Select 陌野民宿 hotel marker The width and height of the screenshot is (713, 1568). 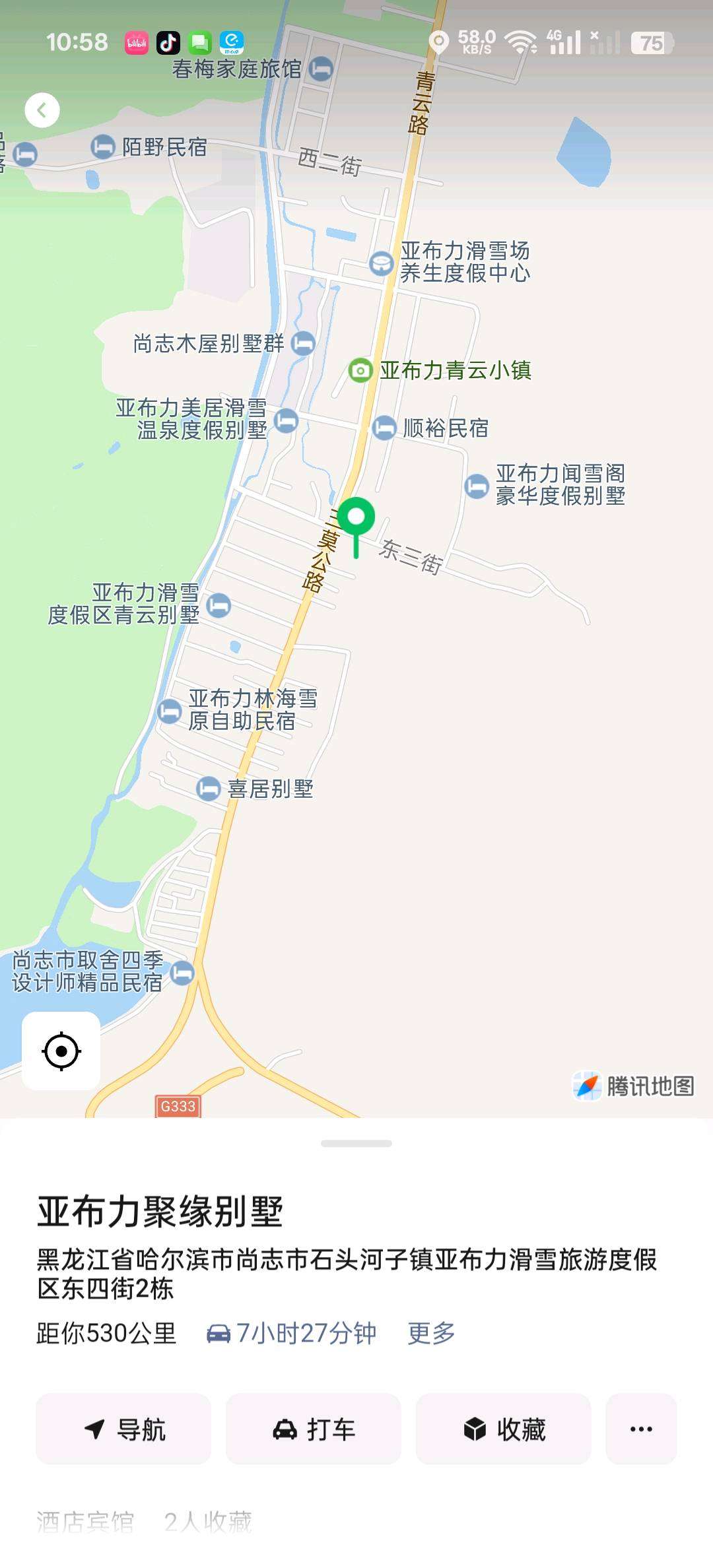pyautogui.click(x=103, y=147)
